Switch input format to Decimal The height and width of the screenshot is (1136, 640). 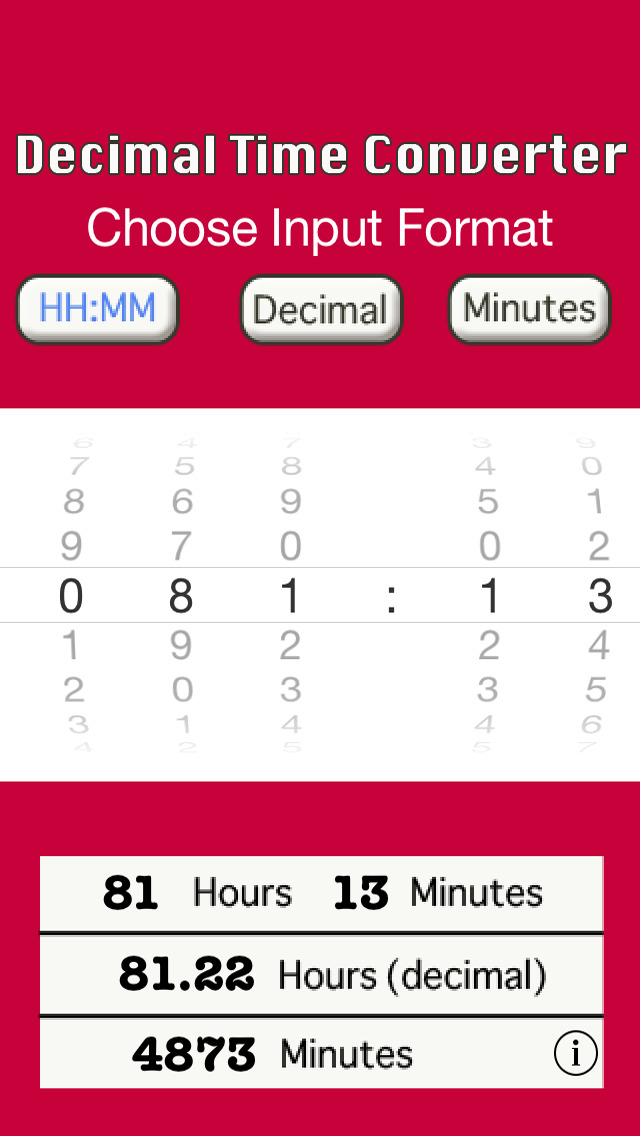[321, 309]
